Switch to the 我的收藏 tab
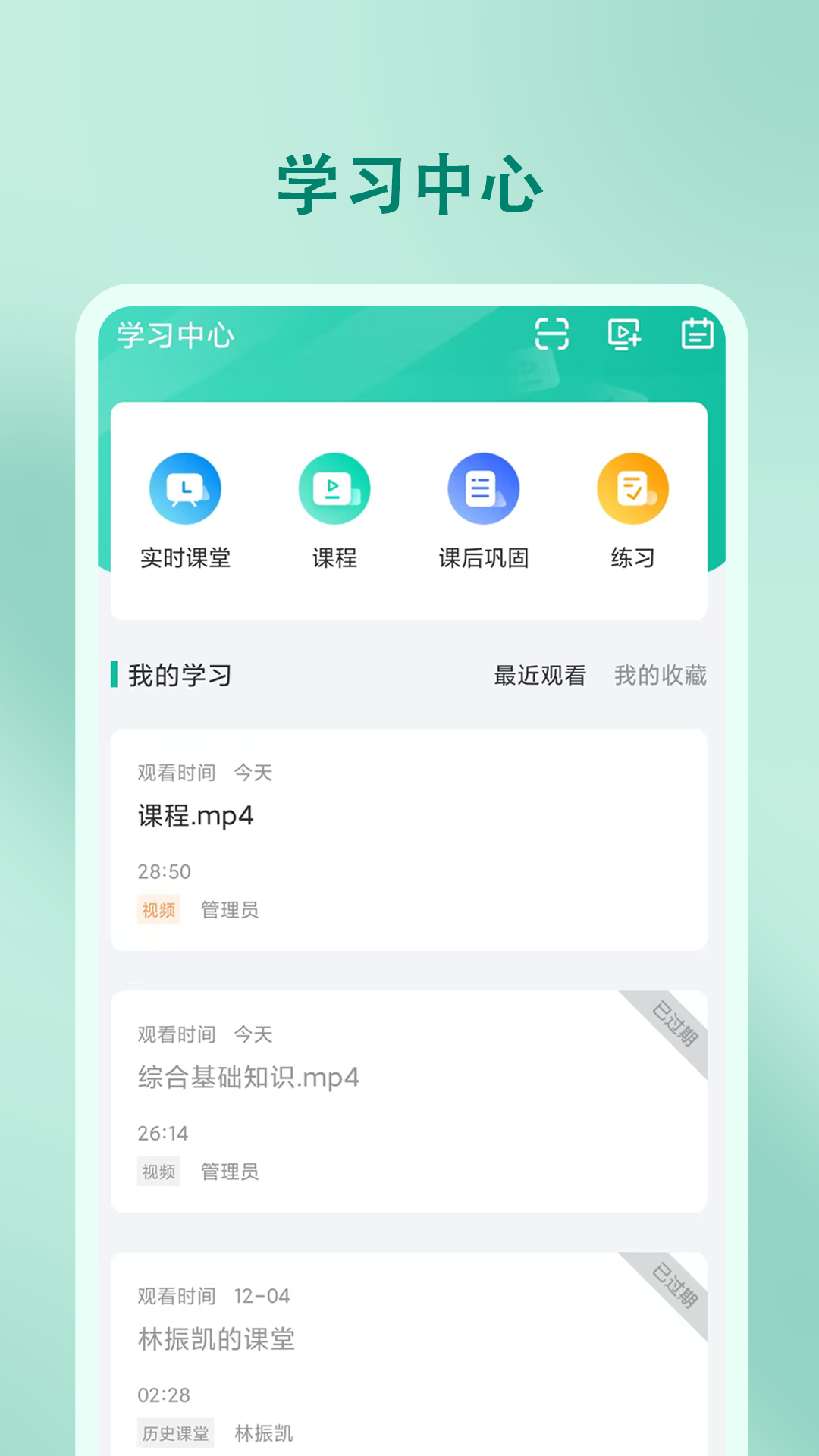This screenshot has width=819, height=1456. point(661,676)
